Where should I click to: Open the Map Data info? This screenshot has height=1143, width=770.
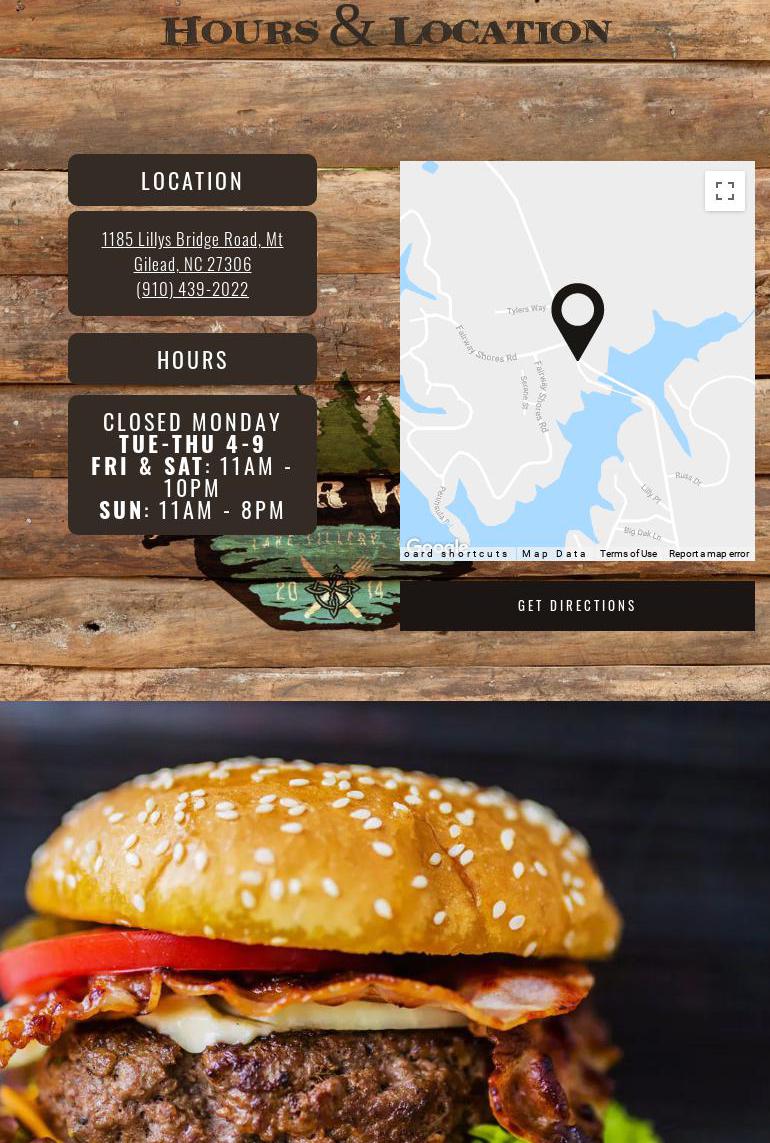554,554
